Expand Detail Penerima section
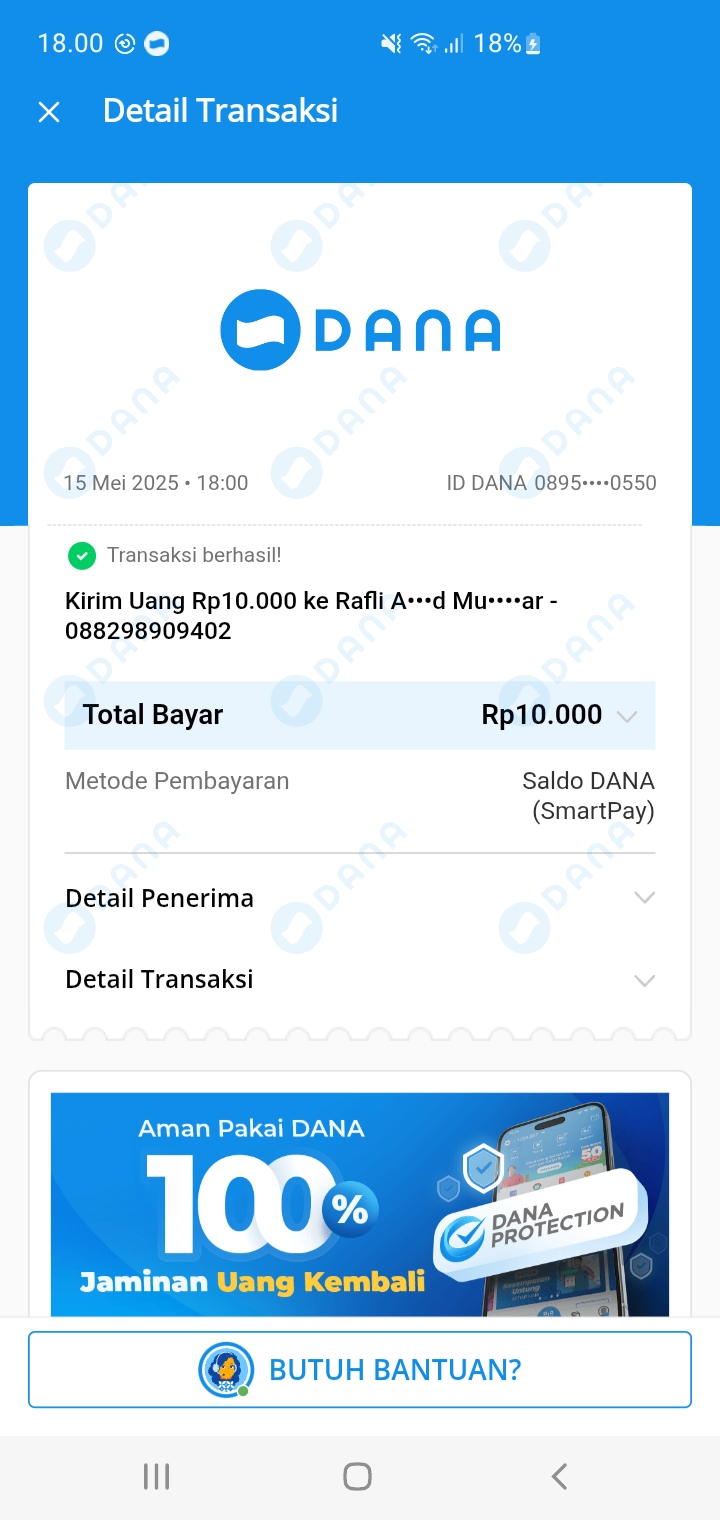The height and width of the screenshot is (1520, 720). tap(644, 898)
